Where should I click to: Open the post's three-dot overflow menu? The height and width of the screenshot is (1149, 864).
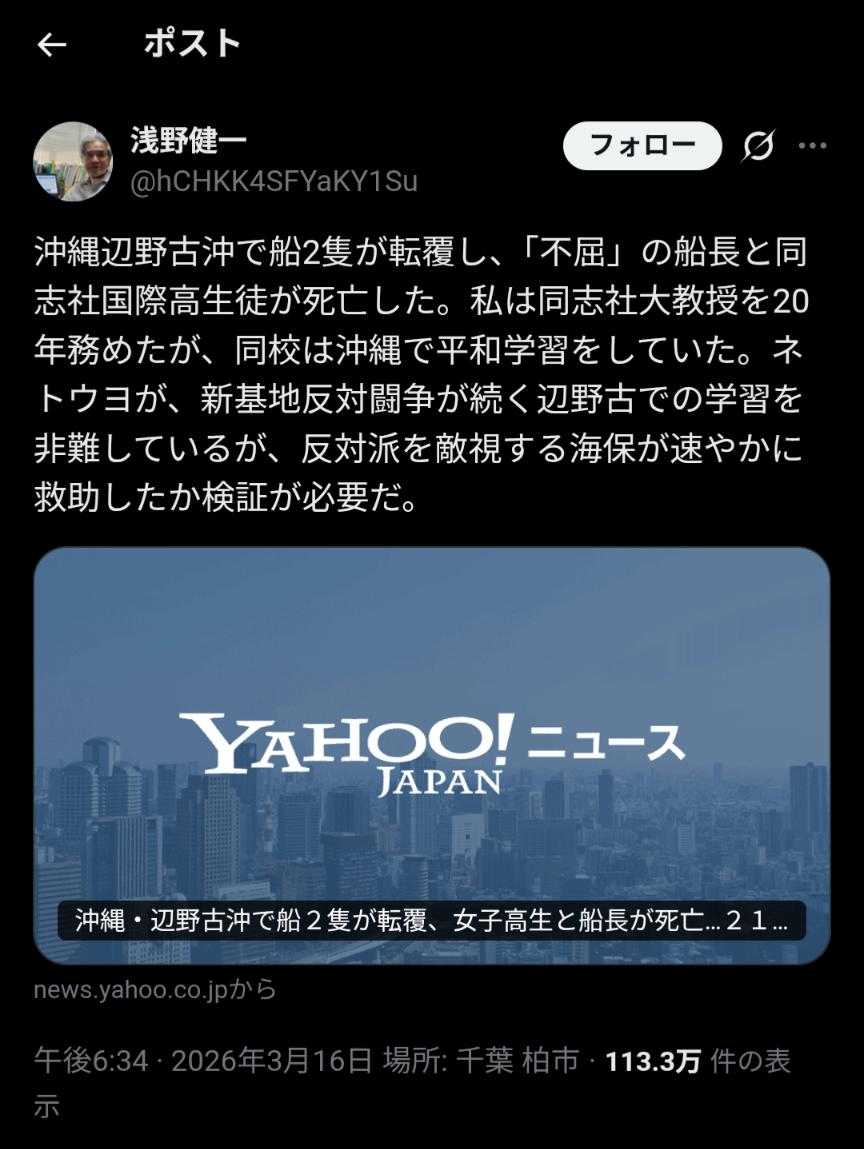click(x=812, y=147)
